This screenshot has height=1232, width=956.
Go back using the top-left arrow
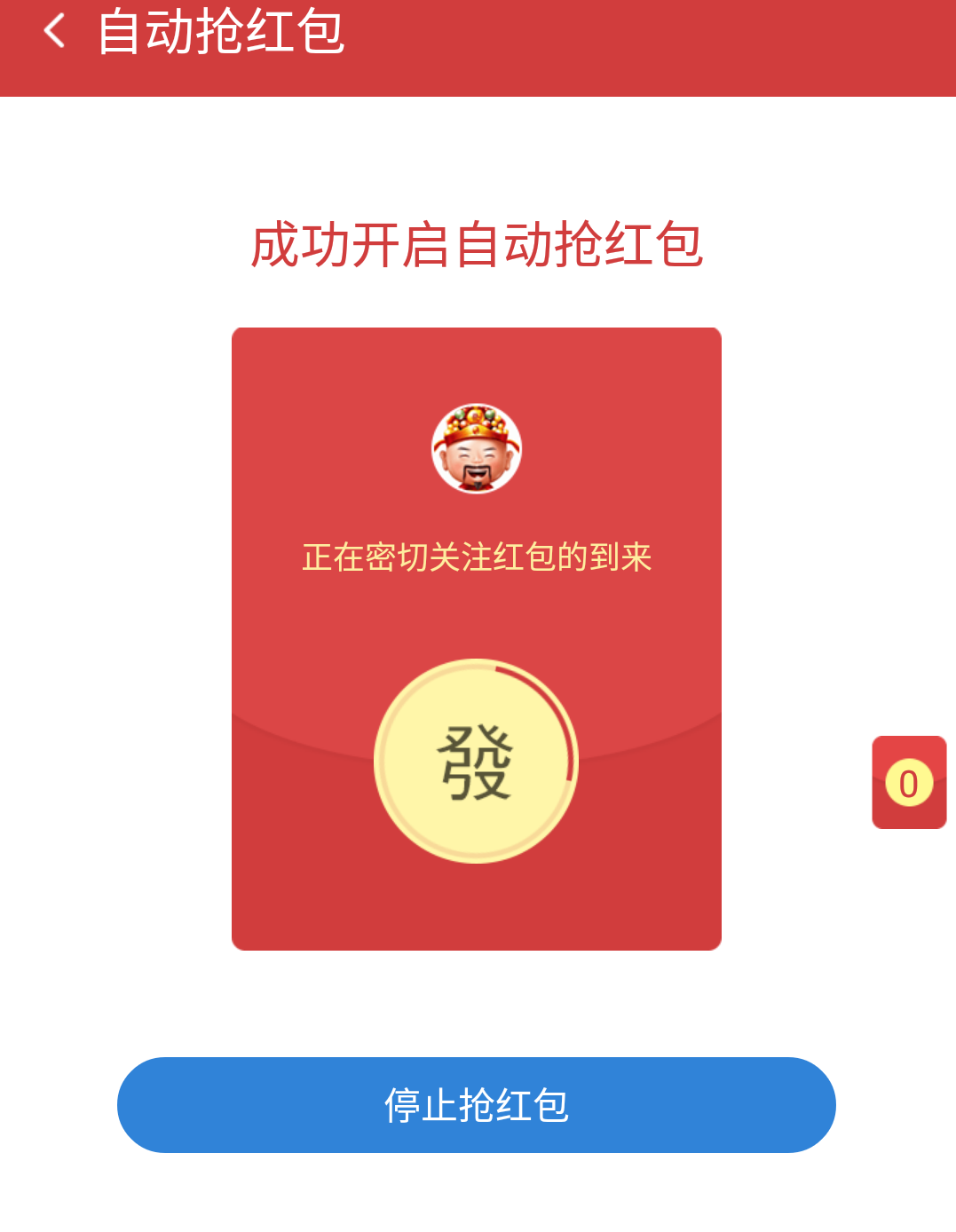coord(55,31)
